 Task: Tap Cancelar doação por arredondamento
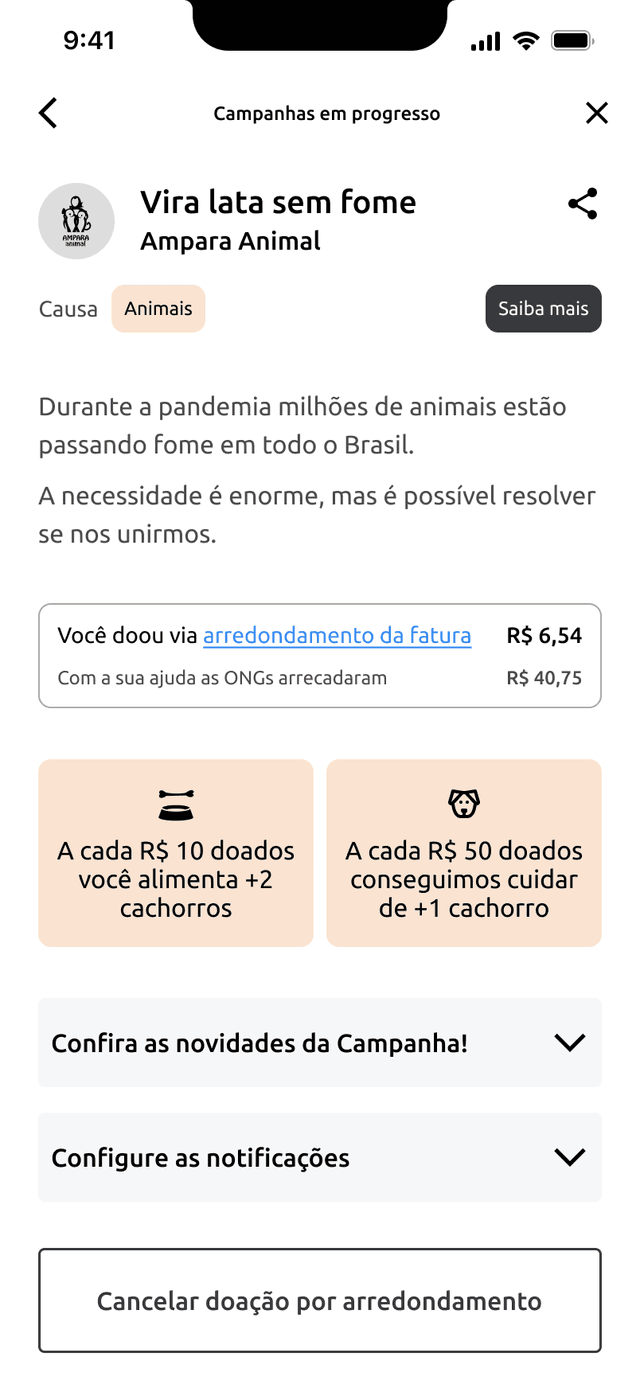(x=320, y=1300)
